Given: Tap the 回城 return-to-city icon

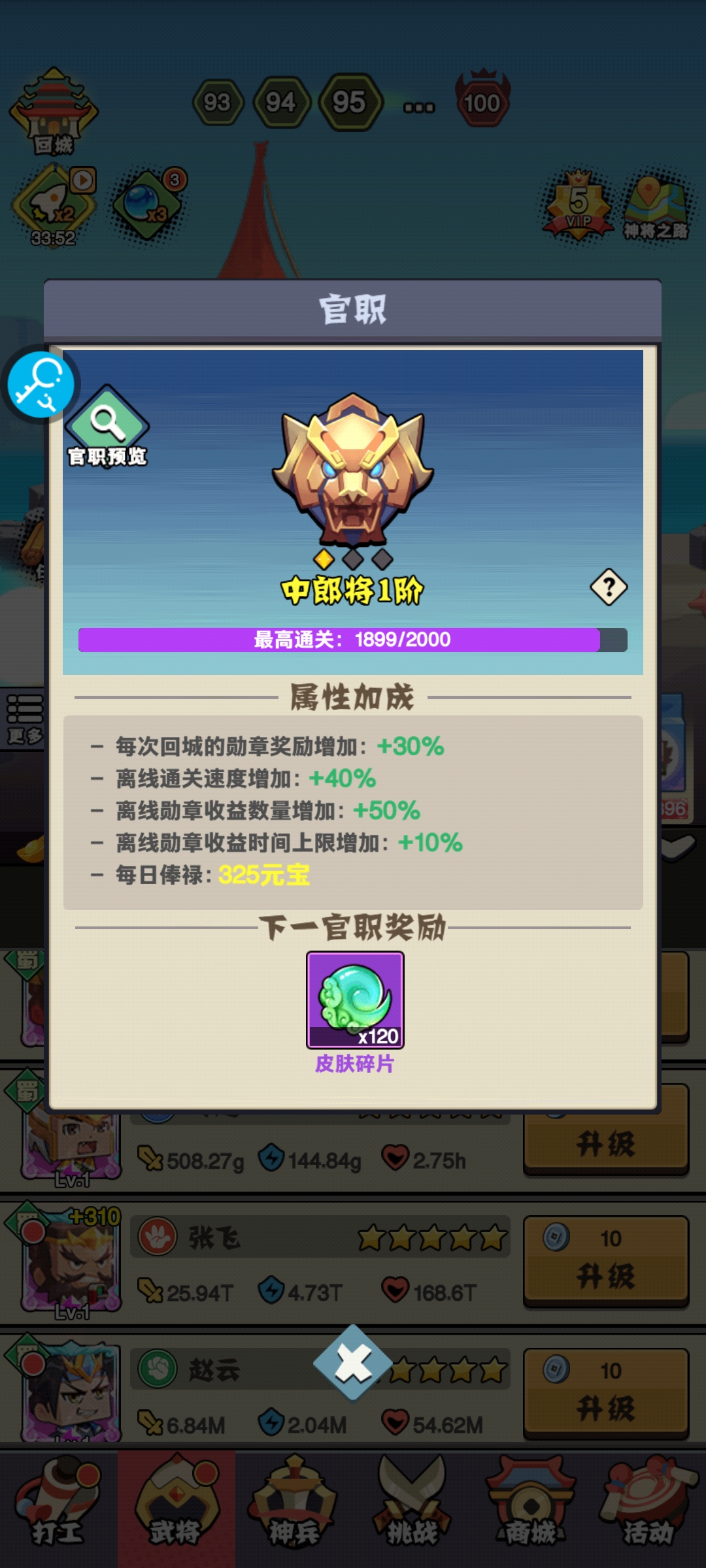Looking at the screenshot, I should tap(54, 112).
